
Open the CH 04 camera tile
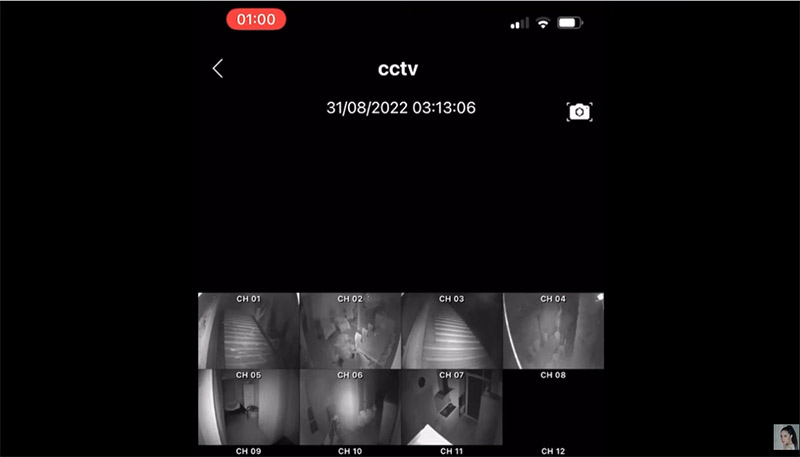[x=553, y=331]
